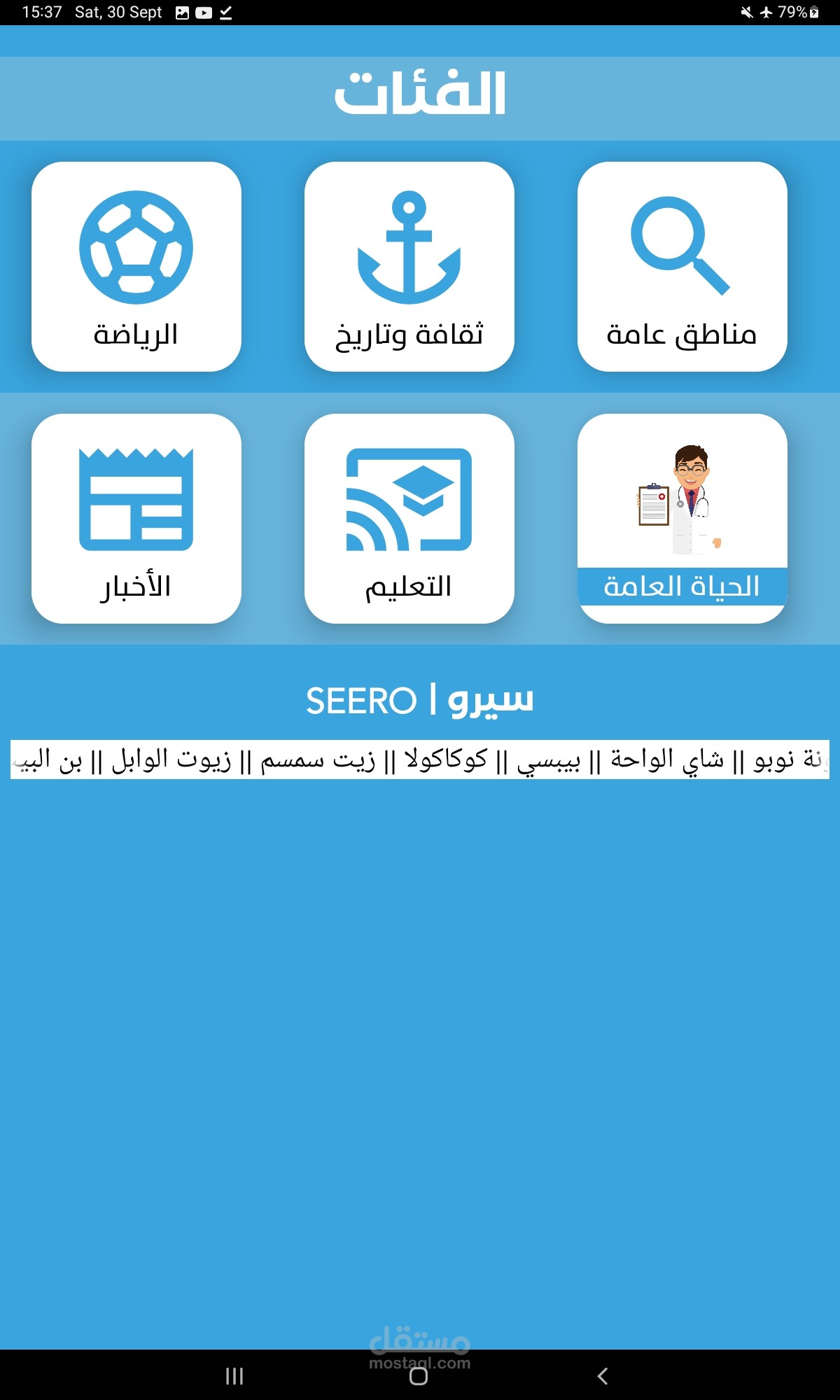
Task: Select the الحياة العامة category card
Action: tap(682, 519)
